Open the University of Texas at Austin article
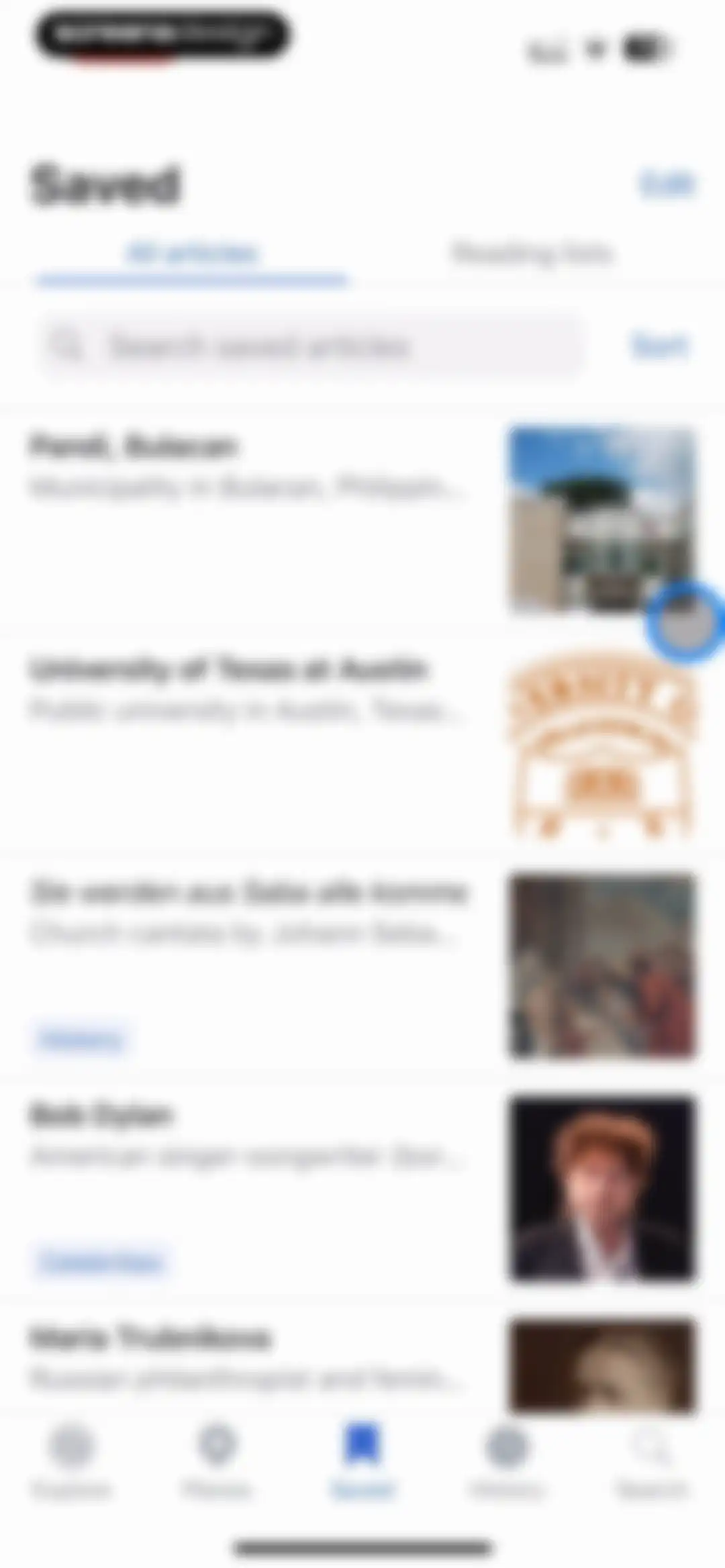 [x=362, y=741]
